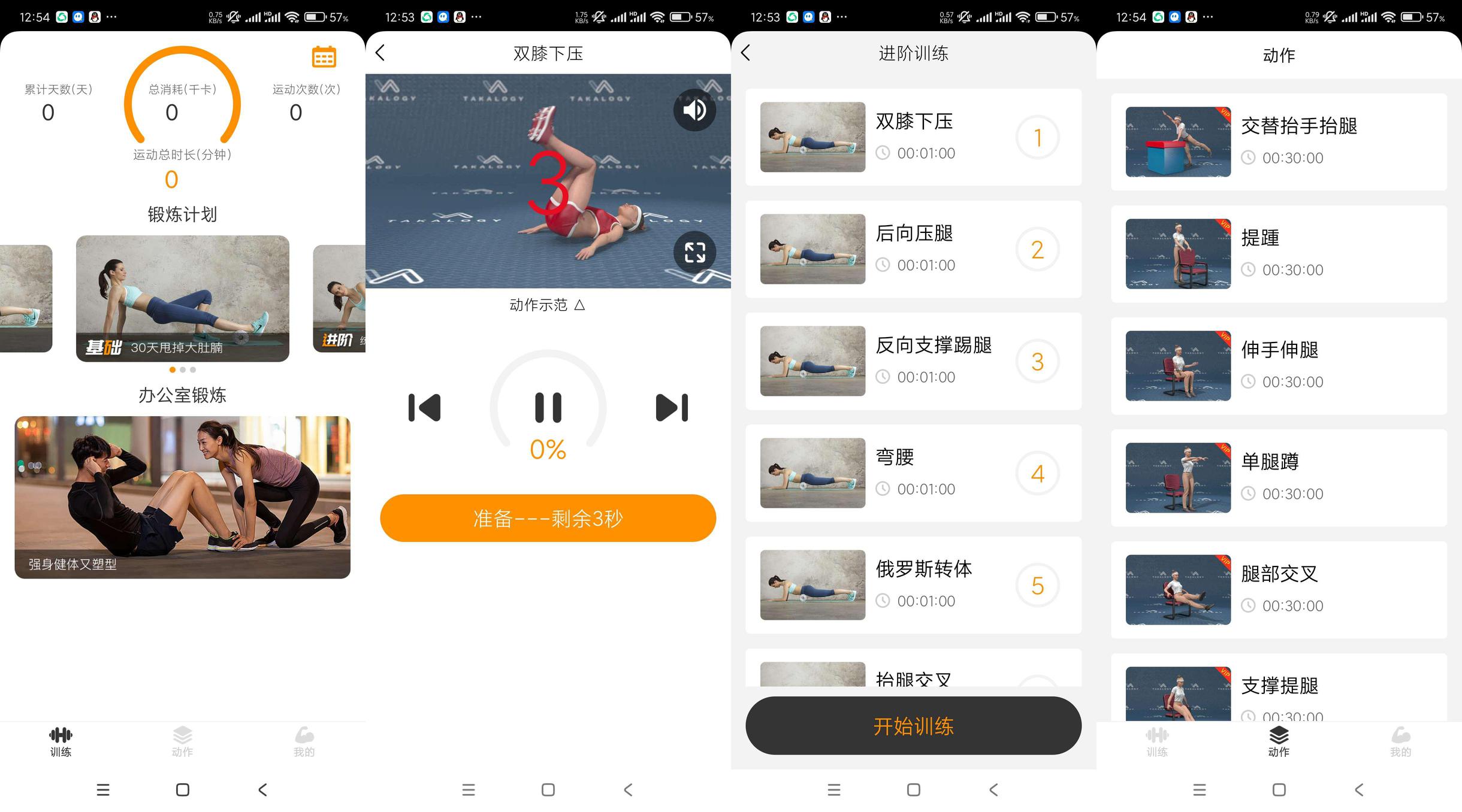
Task: Select the 反向支撑踢腿 exercise
Action: click(913, 361)
